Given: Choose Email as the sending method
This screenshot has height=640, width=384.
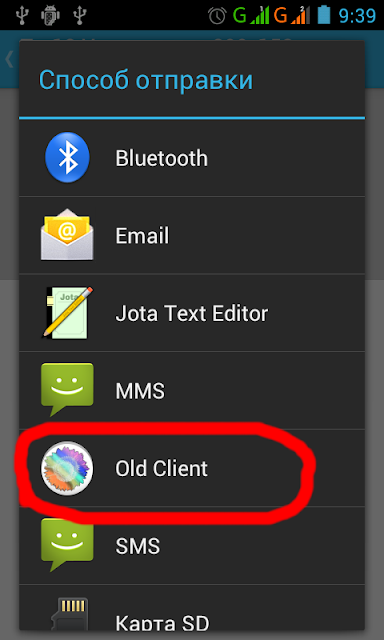Looking at the screenshot, I should click(x=192, y=235).
